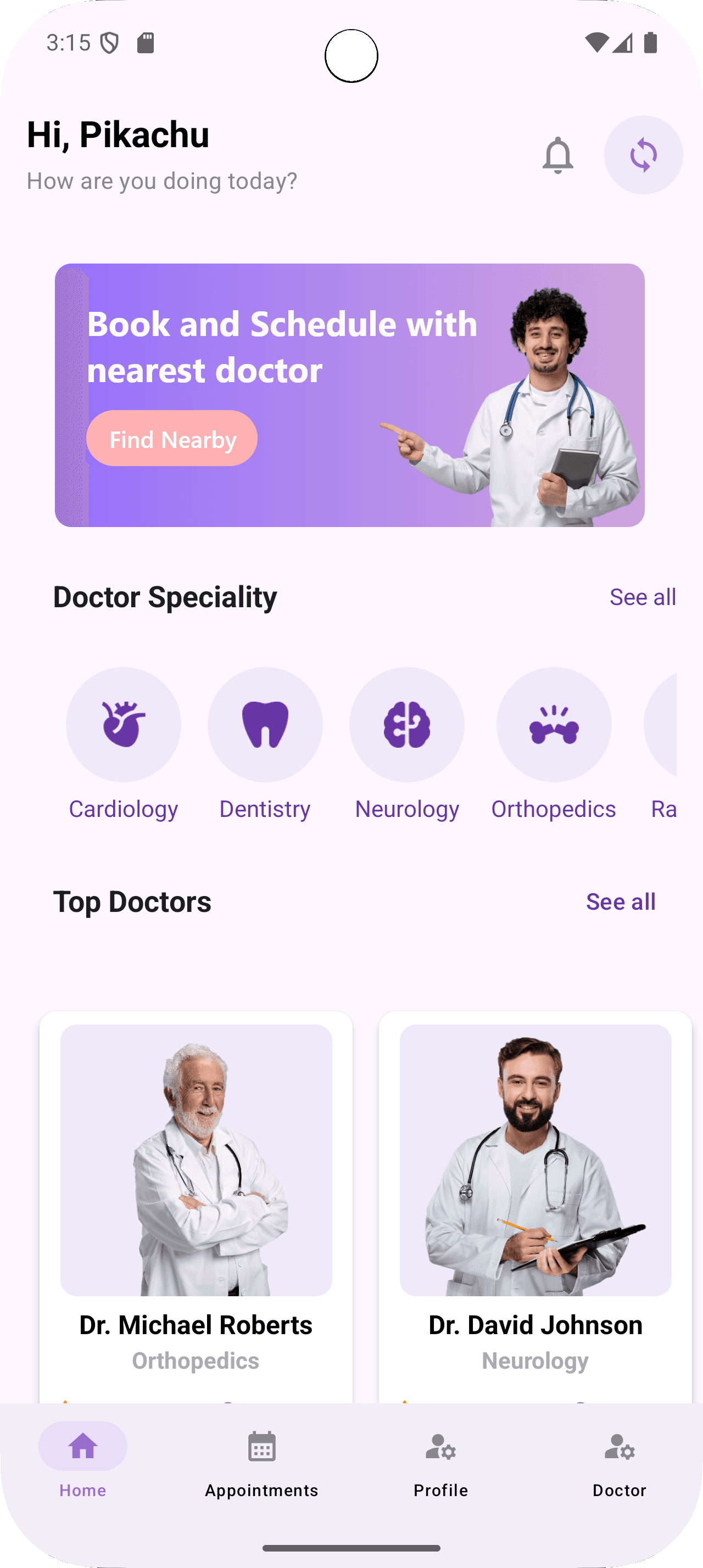Select the Cardiology specialty heart icon

tap(124, 724)
